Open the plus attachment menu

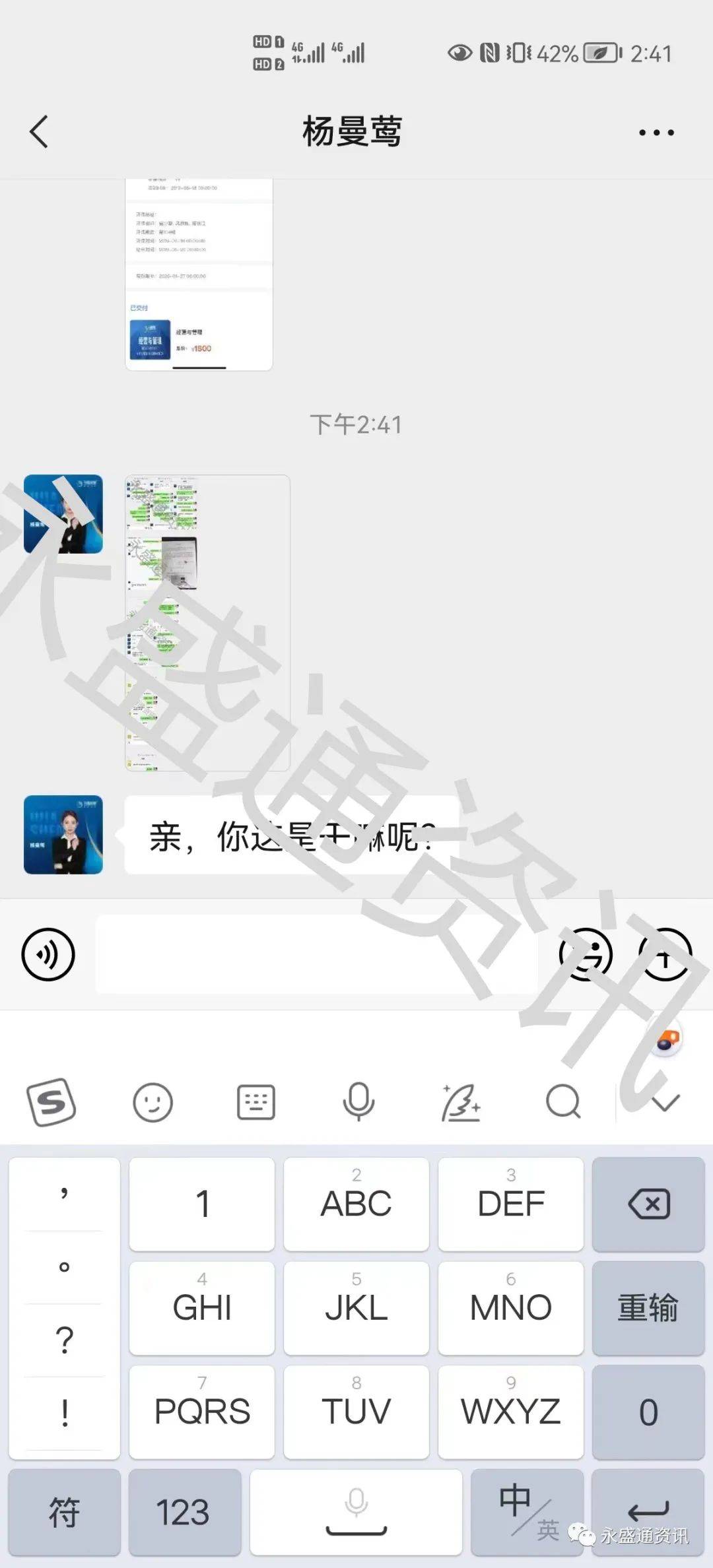click(665, 954)
